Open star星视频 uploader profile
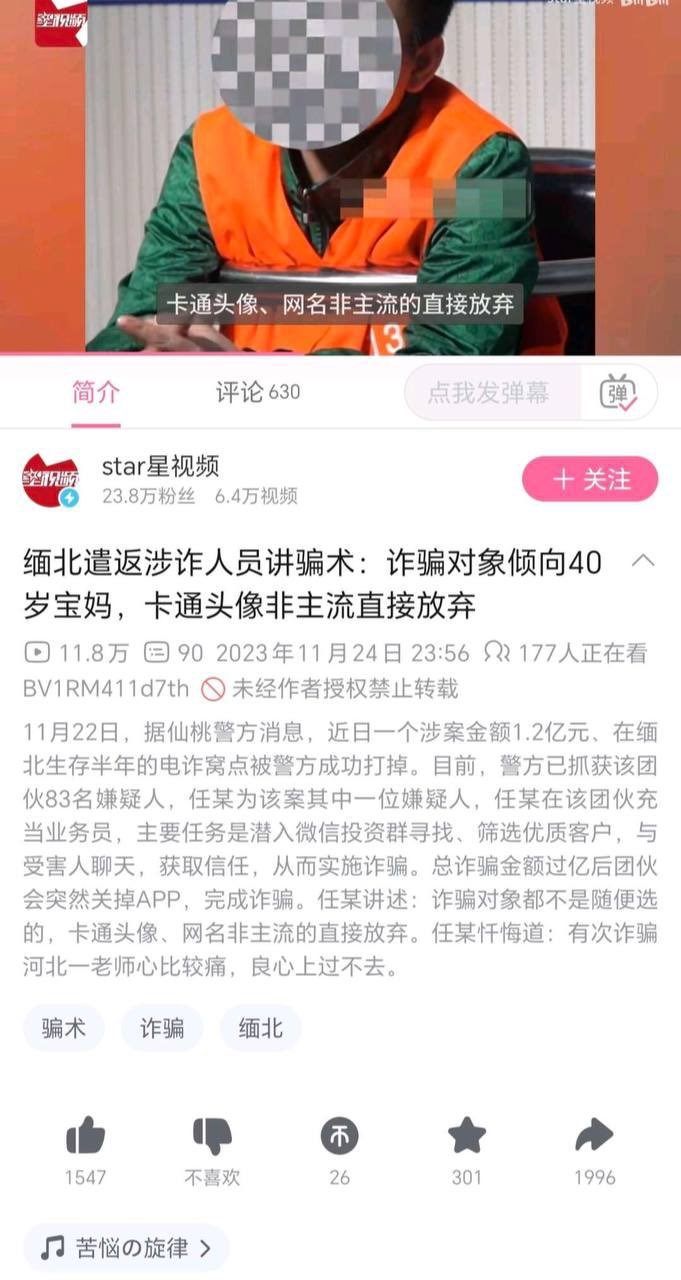 click(160, 466)
